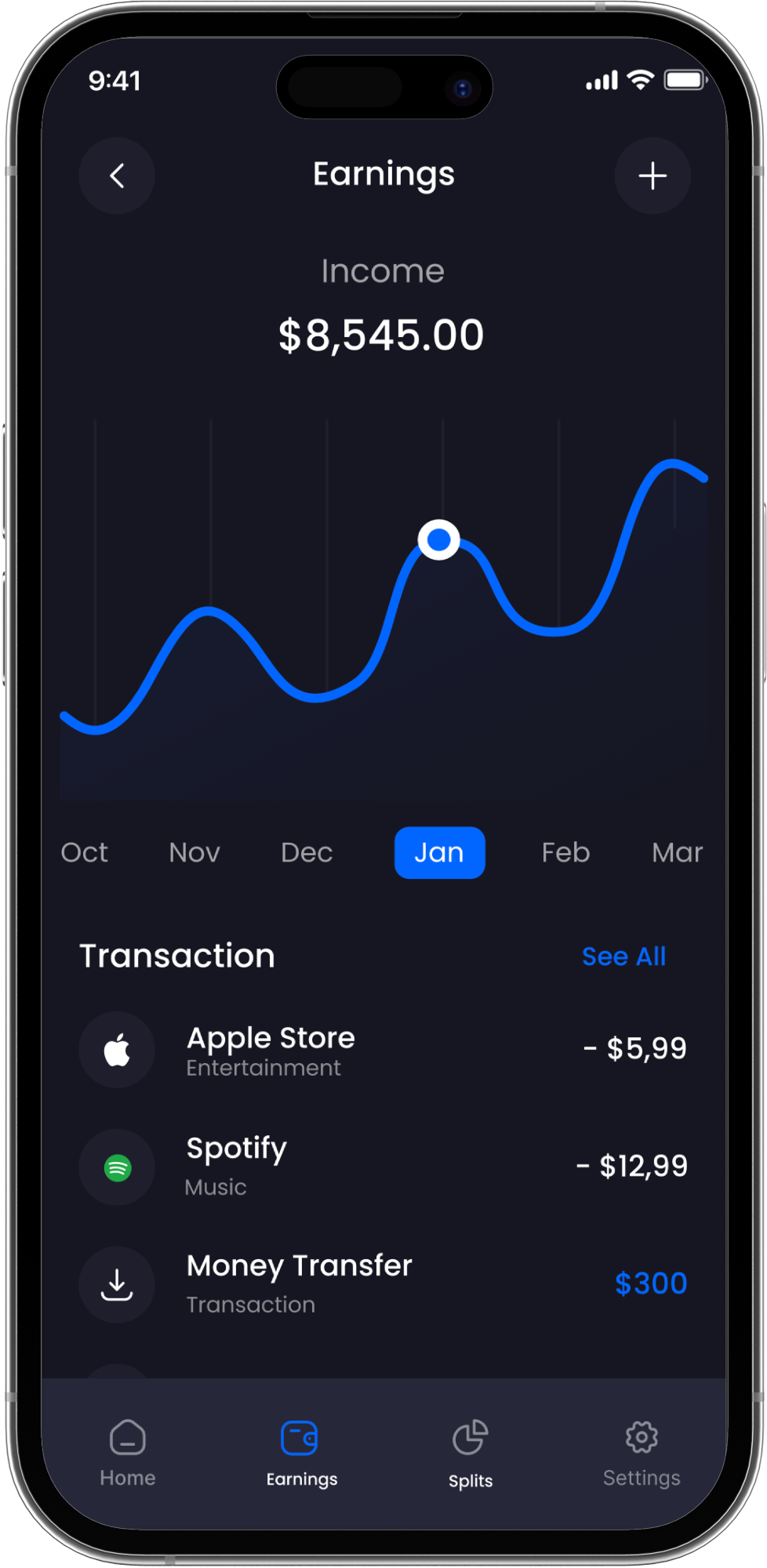767x1568 pixels.
Task: Tap See All transactions
Action: pos(623,956)
